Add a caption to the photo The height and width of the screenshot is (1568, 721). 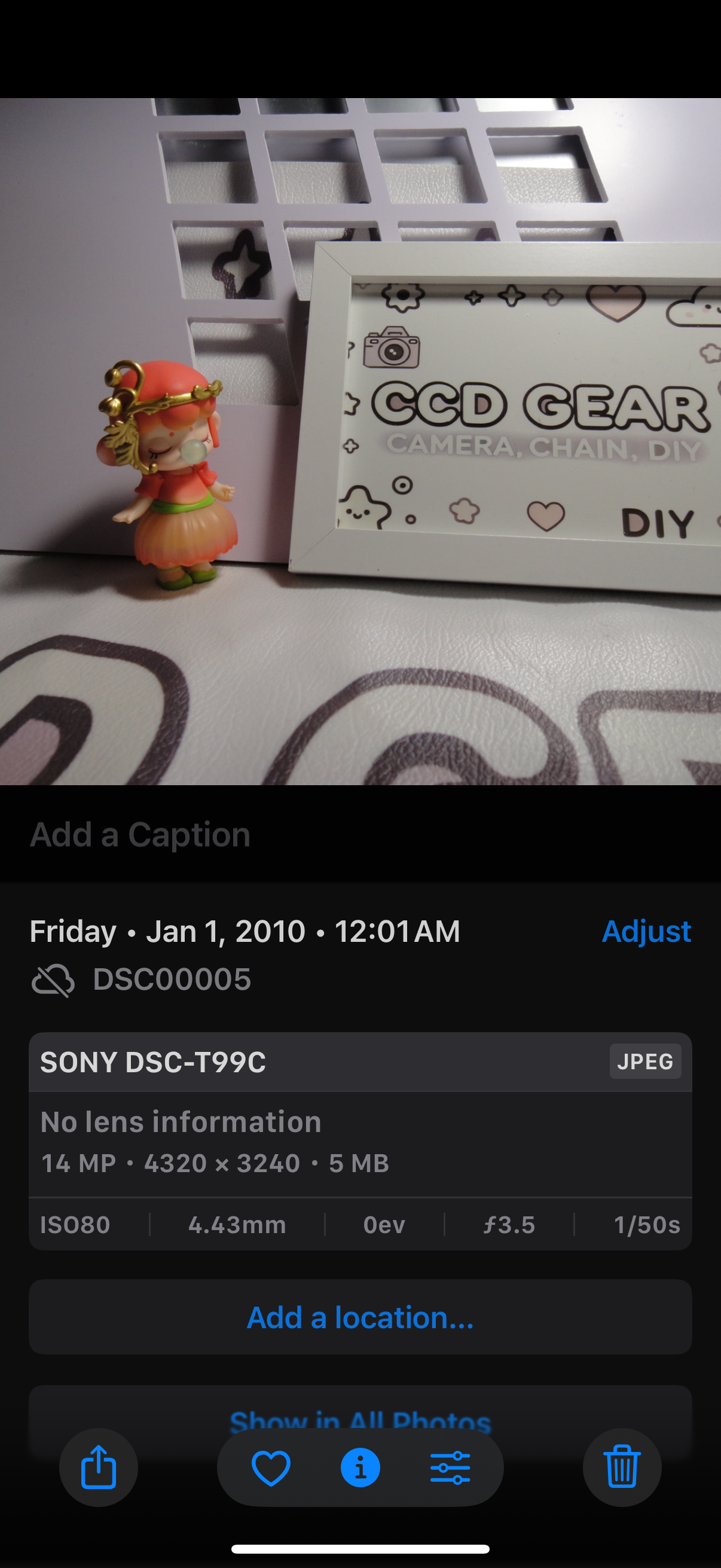(140, 834)
